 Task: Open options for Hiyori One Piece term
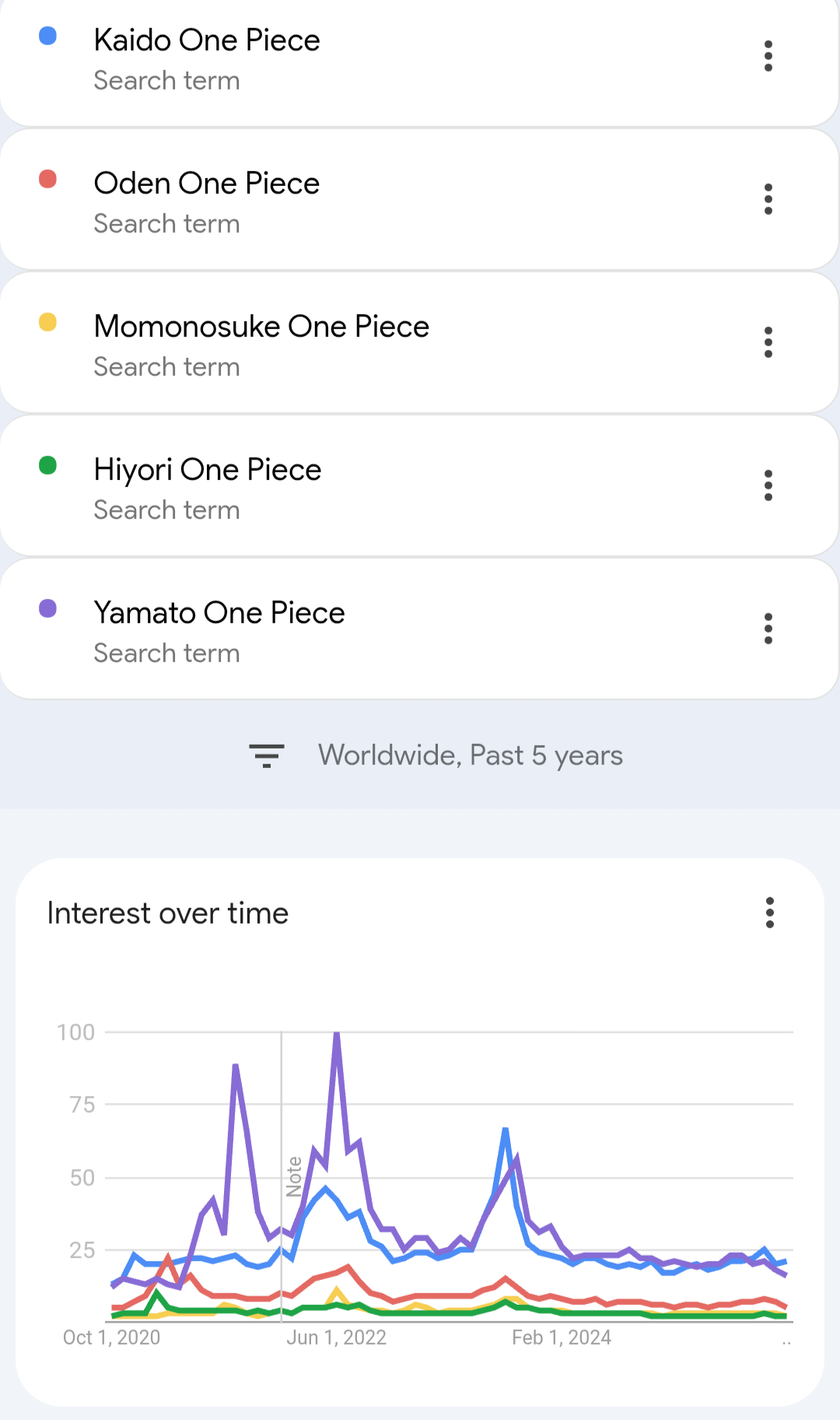pyautogui.click(x=768, y=486)
